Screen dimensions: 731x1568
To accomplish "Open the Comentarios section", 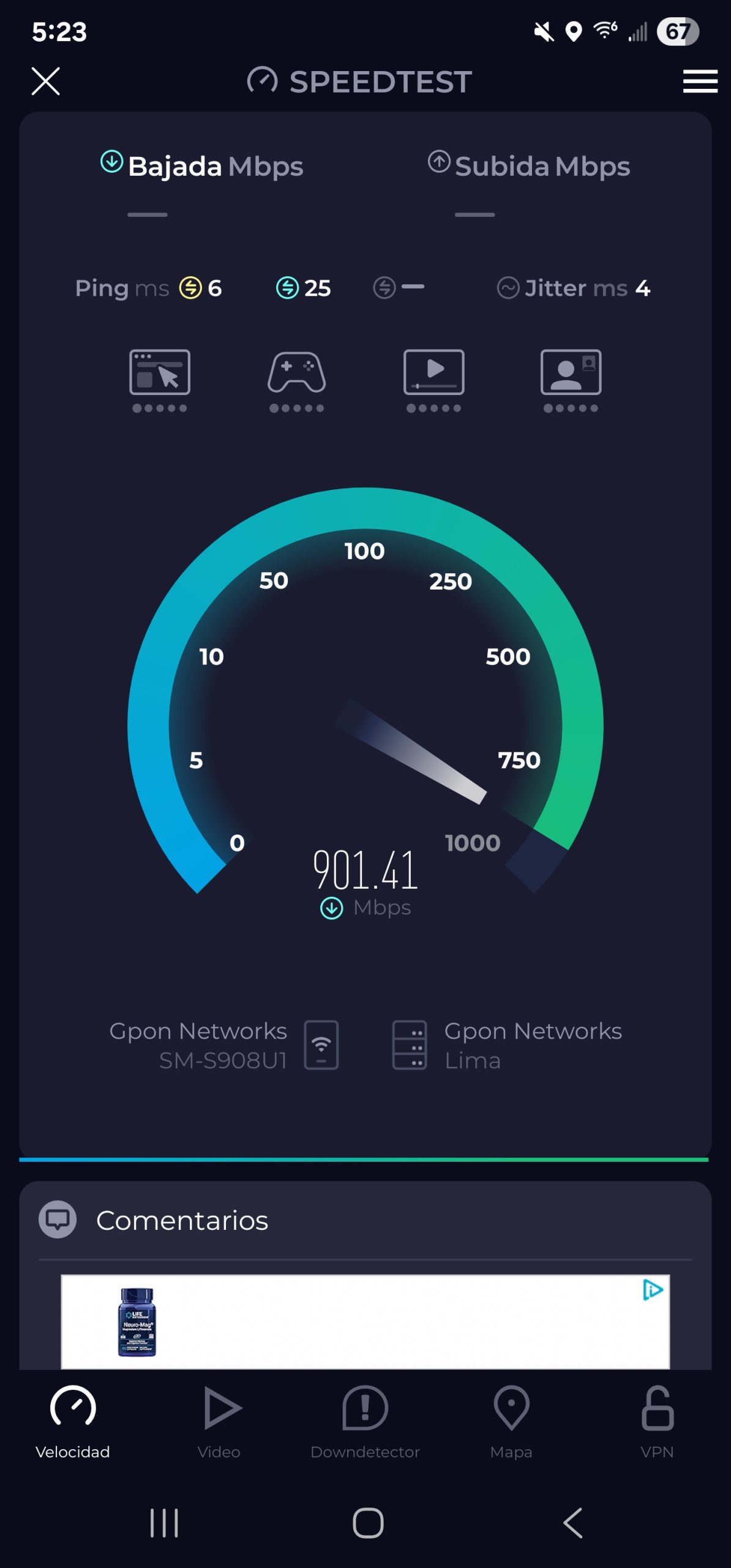I will 182,1220.
